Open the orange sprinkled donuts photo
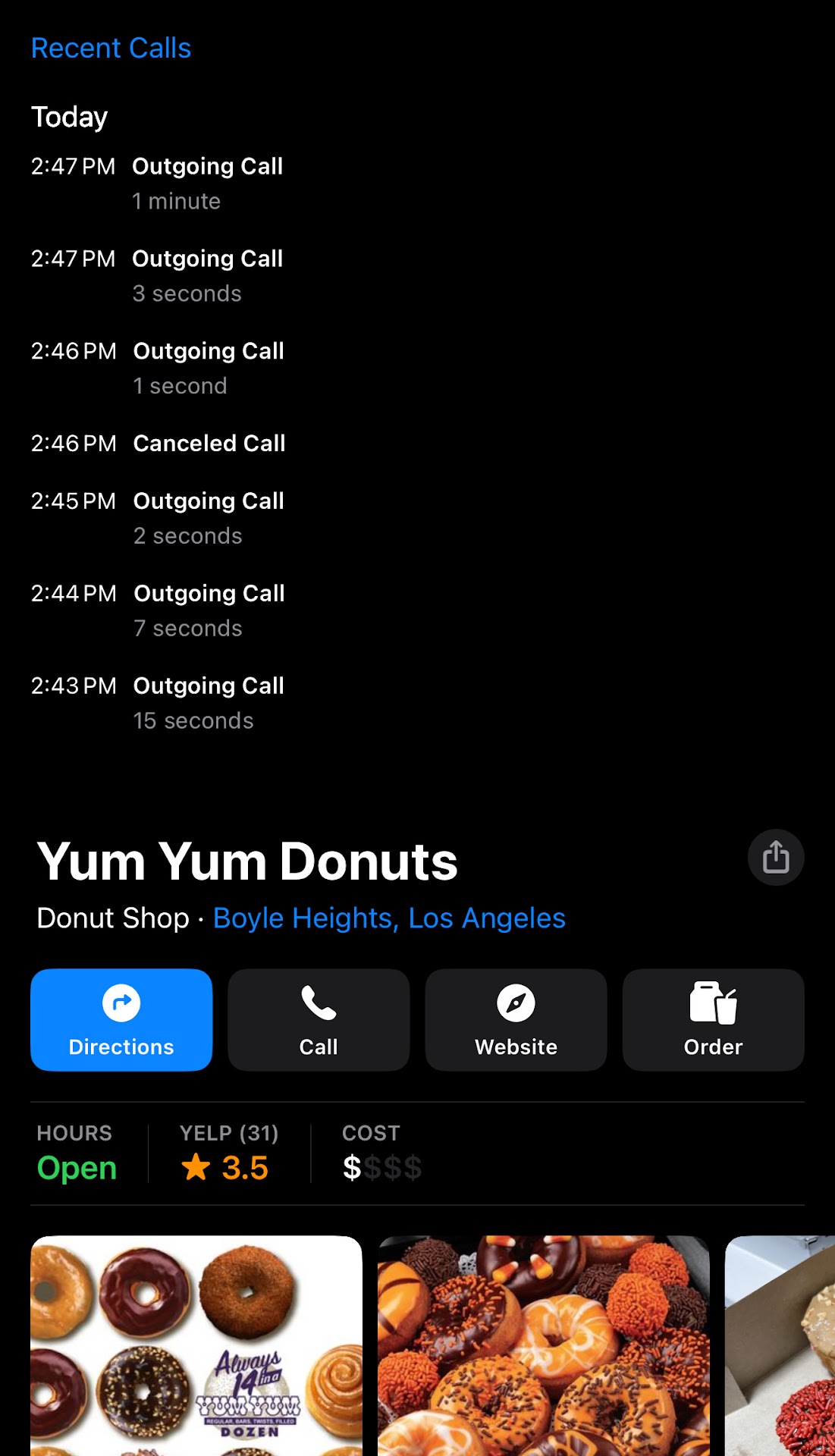The height and width of the screenshot is (1456, 835). [544, 1346]
